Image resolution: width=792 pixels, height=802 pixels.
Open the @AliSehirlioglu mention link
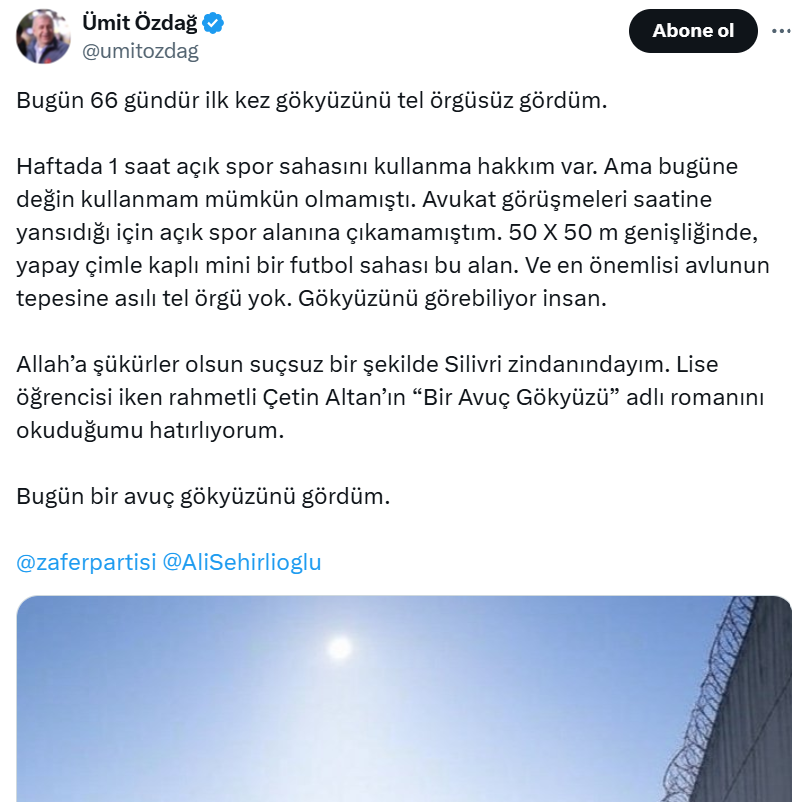[241, 562]
